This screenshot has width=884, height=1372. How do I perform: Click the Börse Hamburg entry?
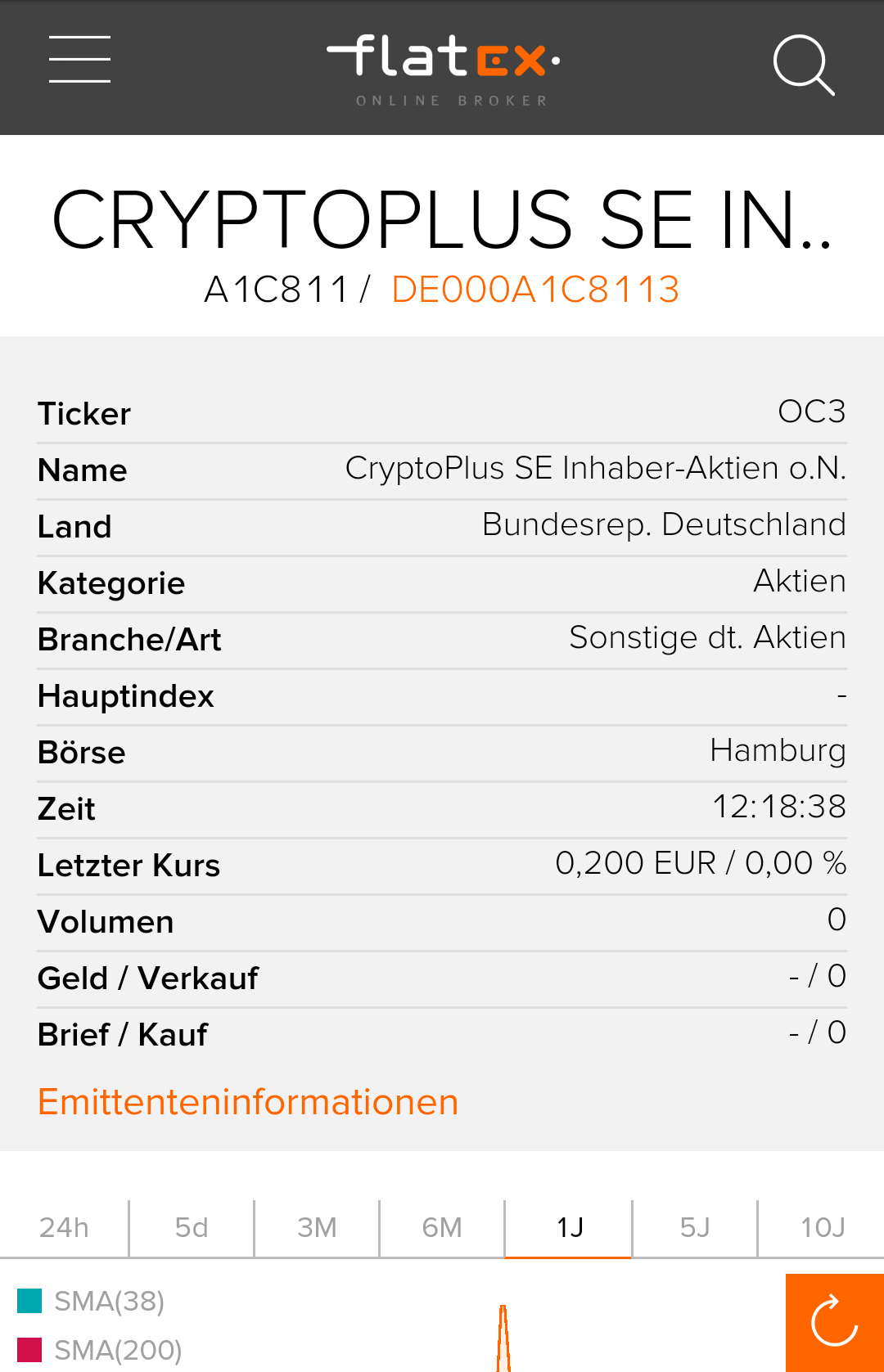(x=442, y=751)
